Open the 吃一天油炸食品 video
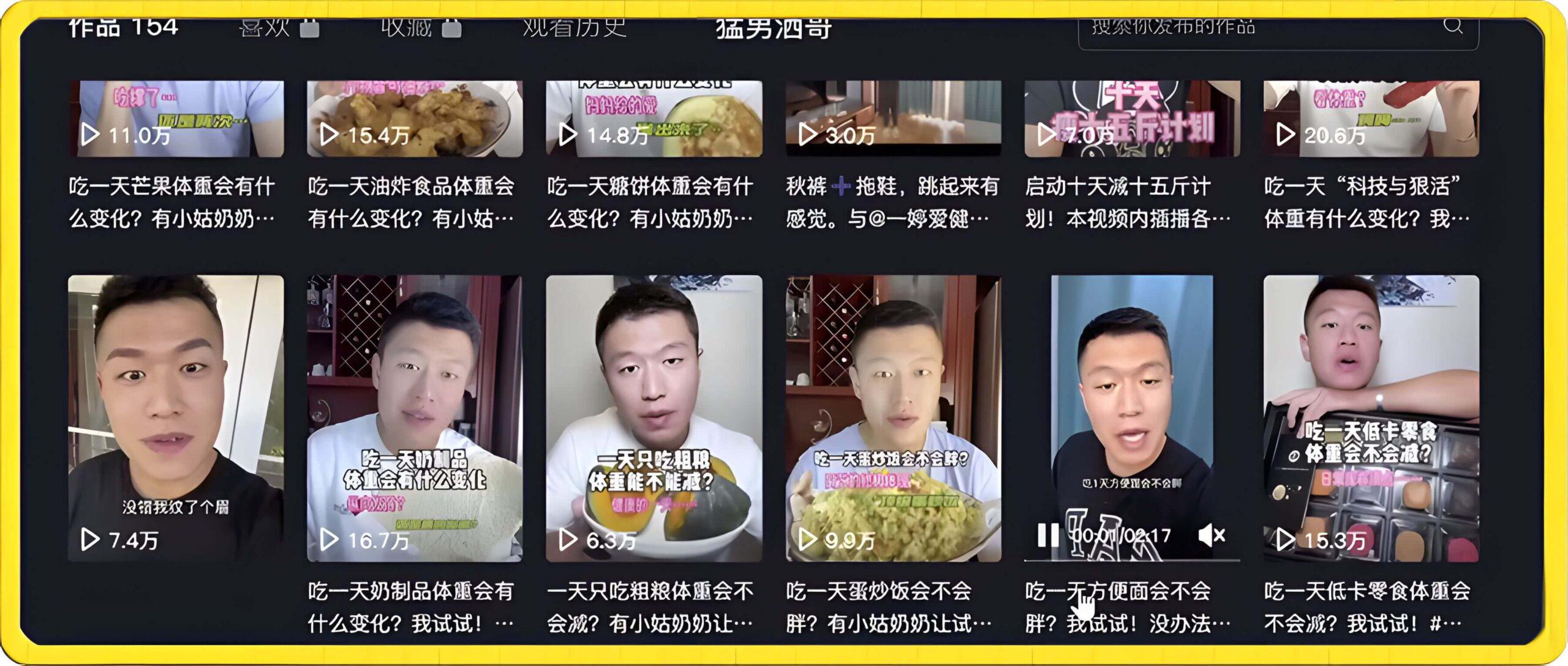Viewport: 1568px width, 666px height. click(415, 119)
